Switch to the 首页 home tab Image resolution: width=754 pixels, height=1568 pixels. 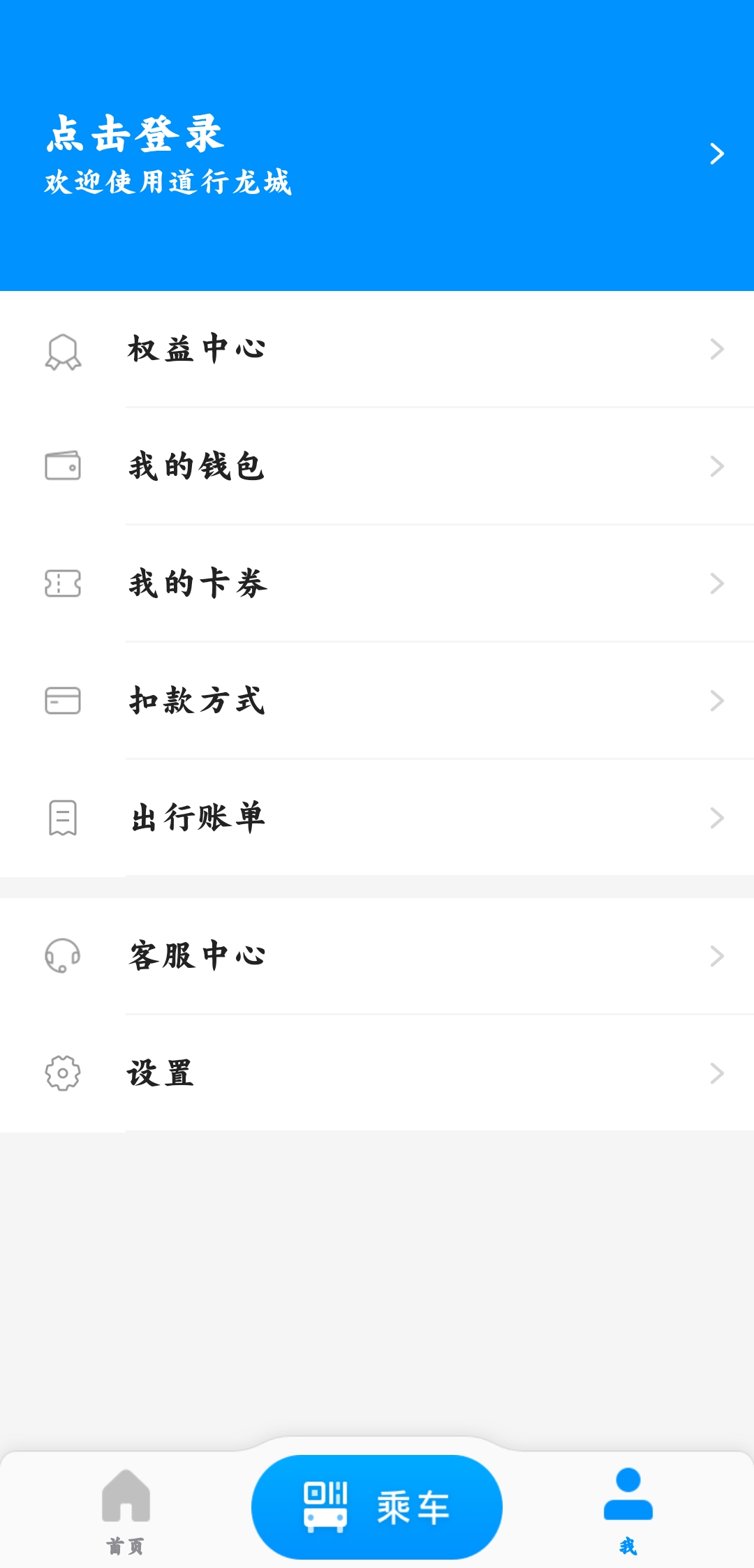126,1511
